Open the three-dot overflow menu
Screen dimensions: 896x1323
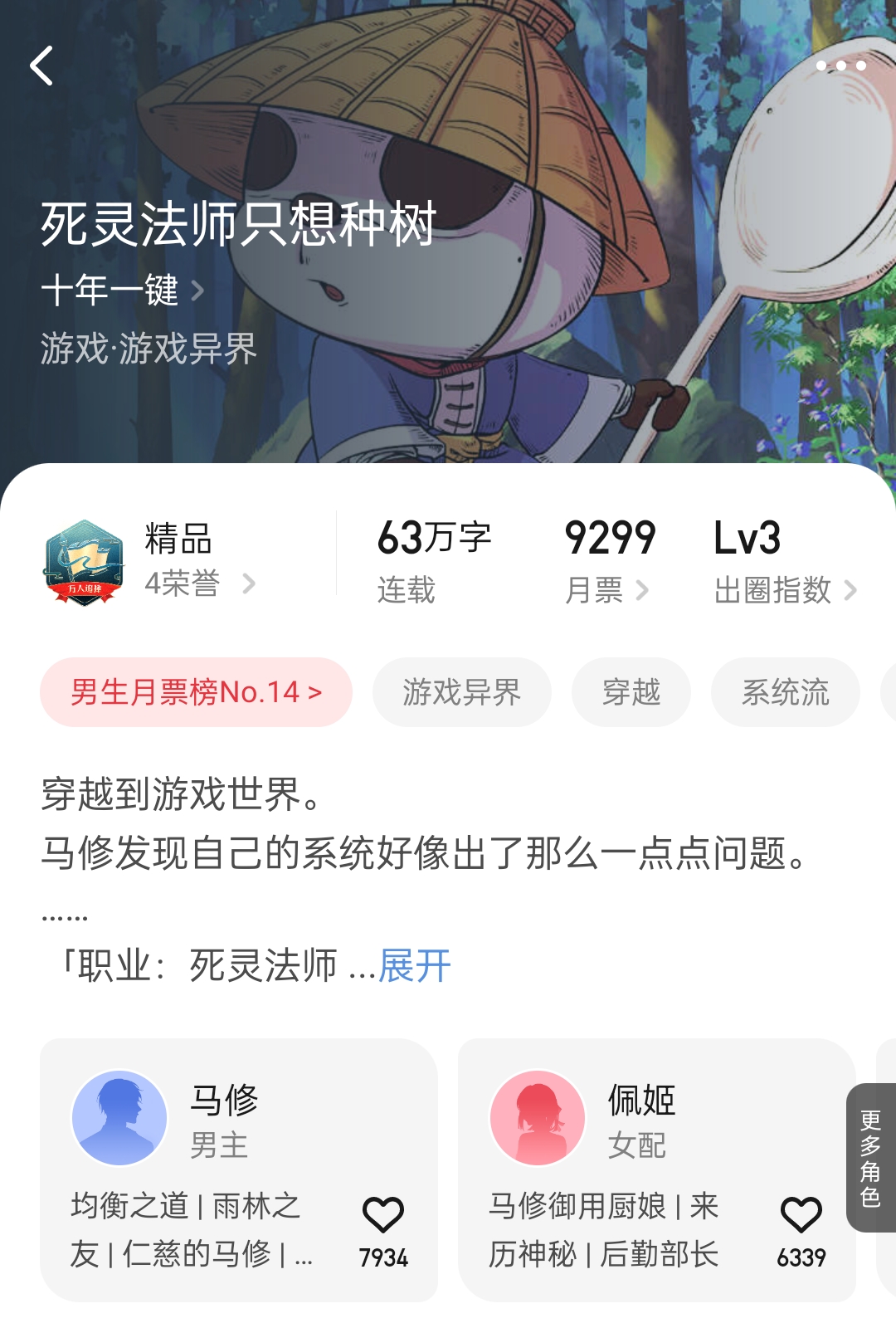[840, 66]
